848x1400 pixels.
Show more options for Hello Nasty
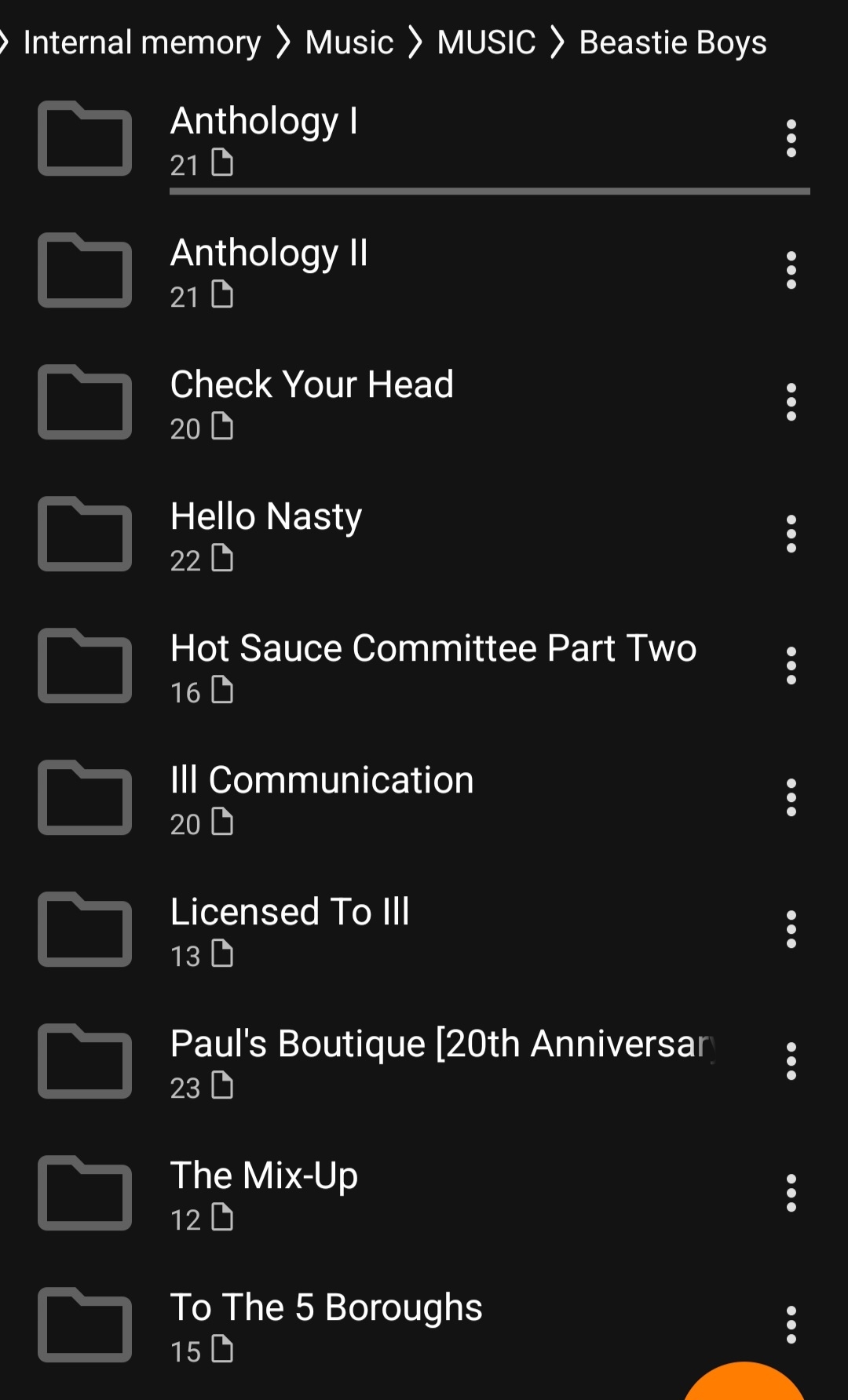pos(791,534)
